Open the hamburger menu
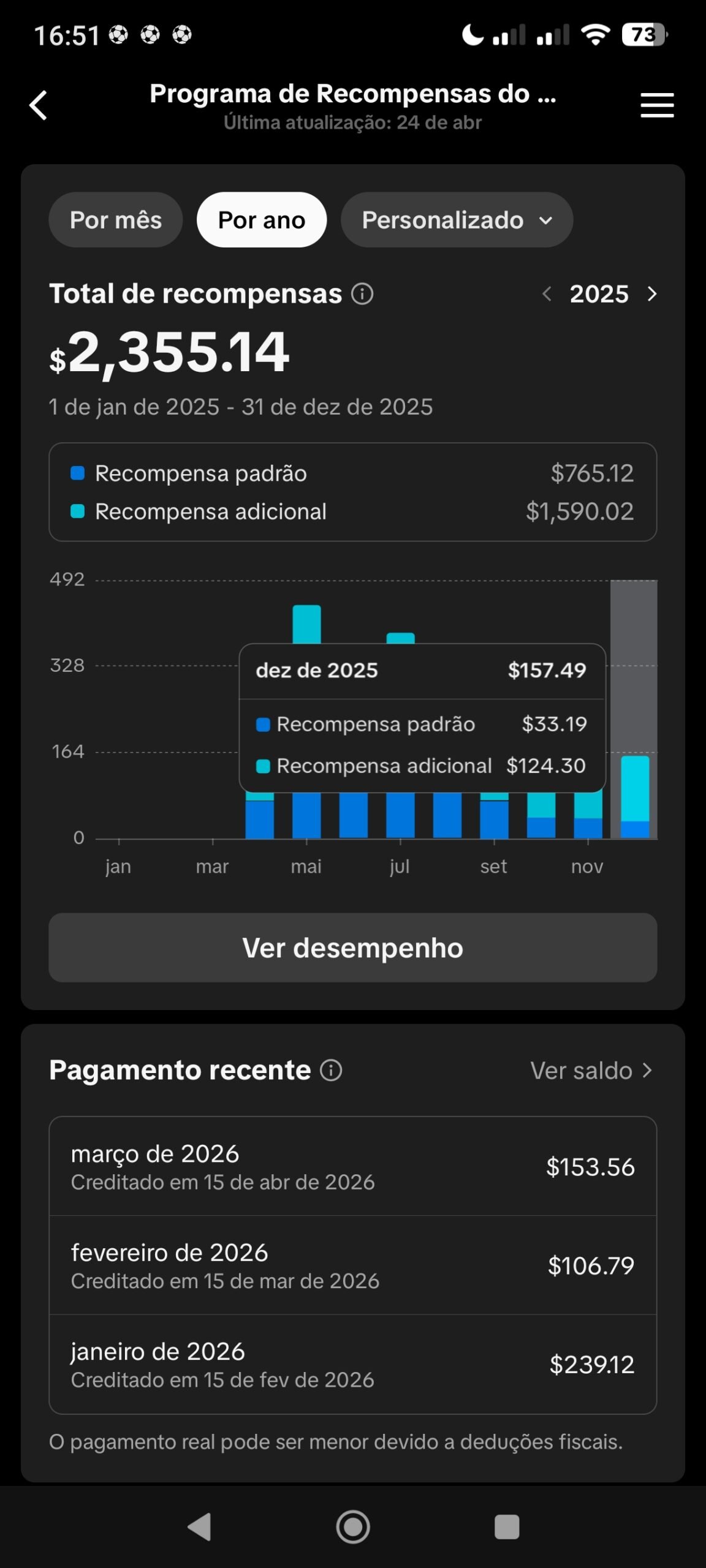 point(657,105)
